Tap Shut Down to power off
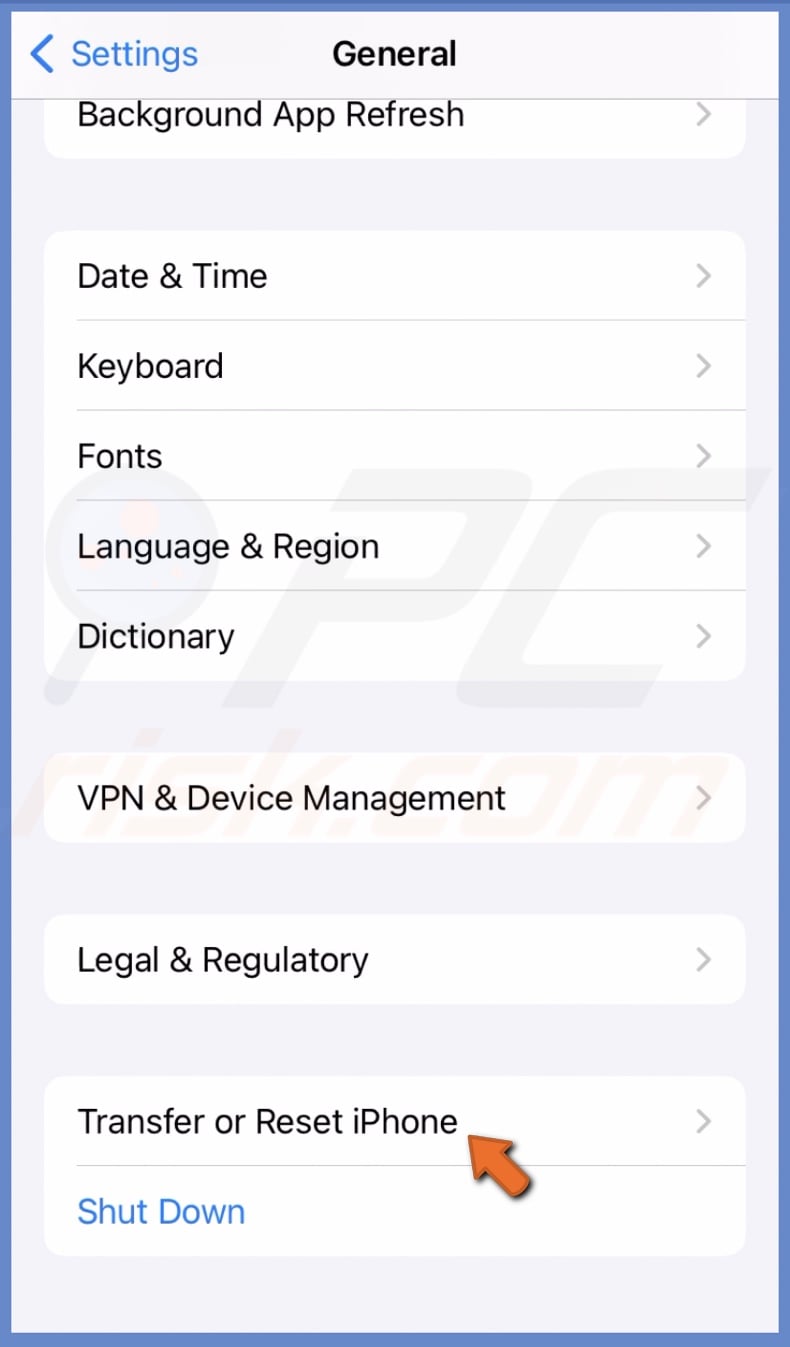790x1347 pixels. (x=161, y=1211)
